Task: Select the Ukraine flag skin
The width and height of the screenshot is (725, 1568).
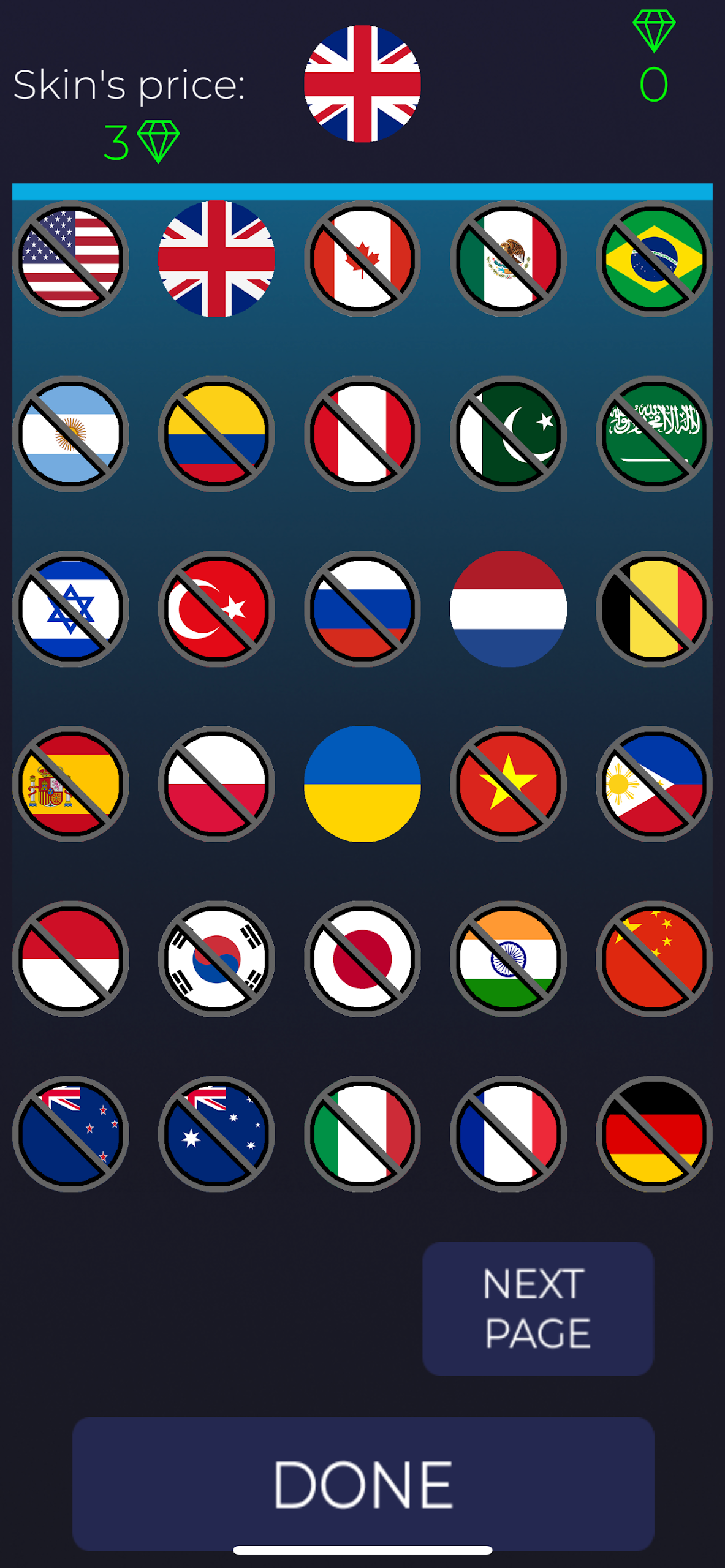Action: pos(362,784)
